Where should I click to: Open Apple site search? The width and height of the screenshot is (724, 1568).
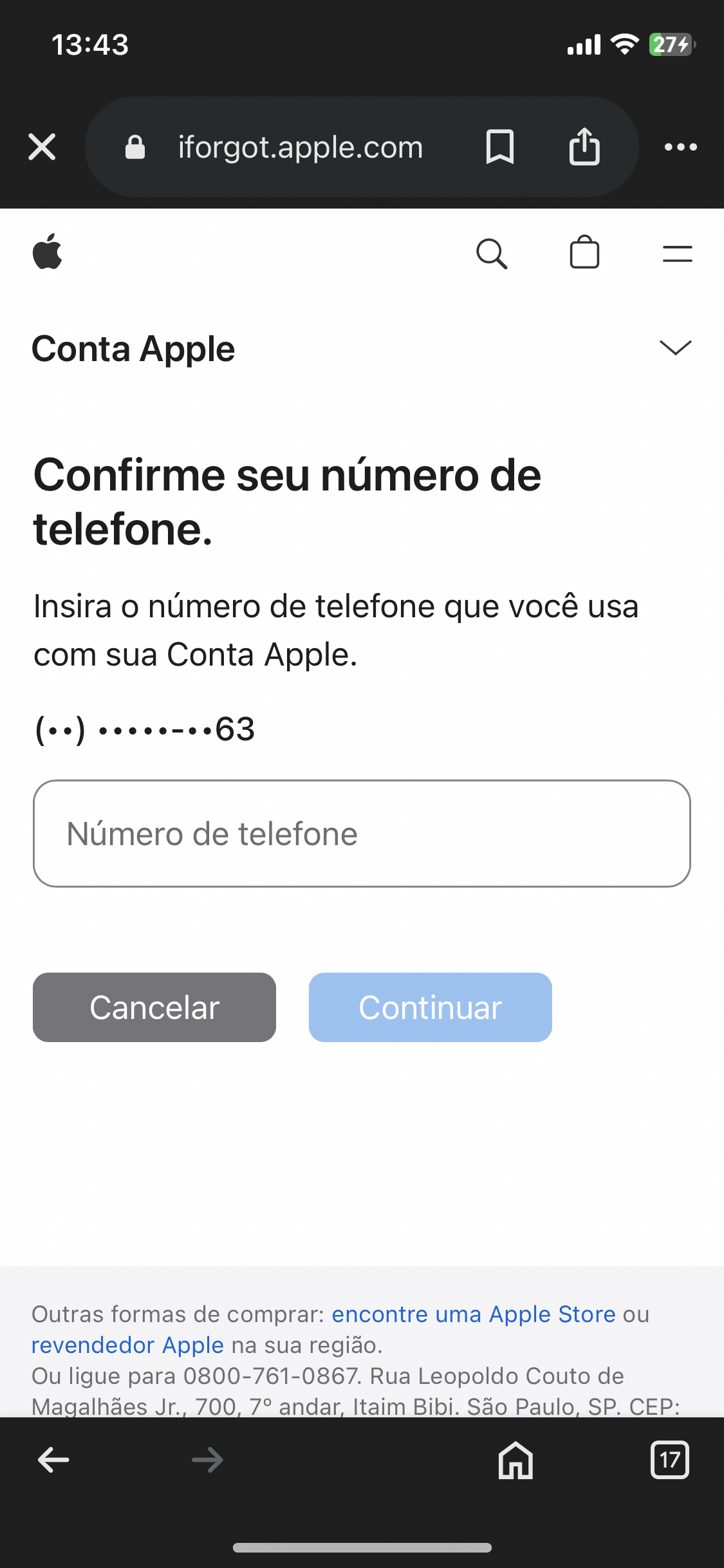point(492,253)
